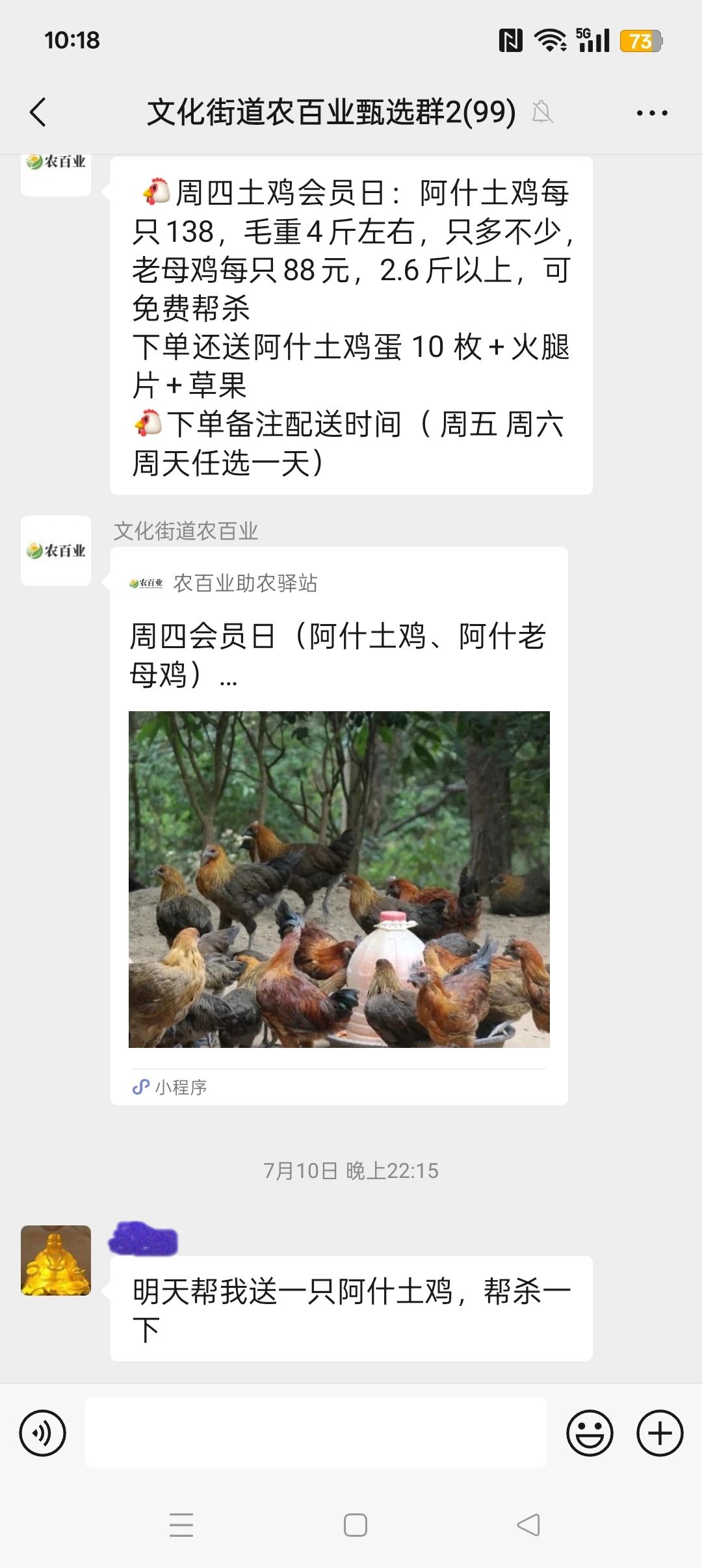Tap the message text field
This screenshot has height=1568, width=702.
(x=316, y=1433)
